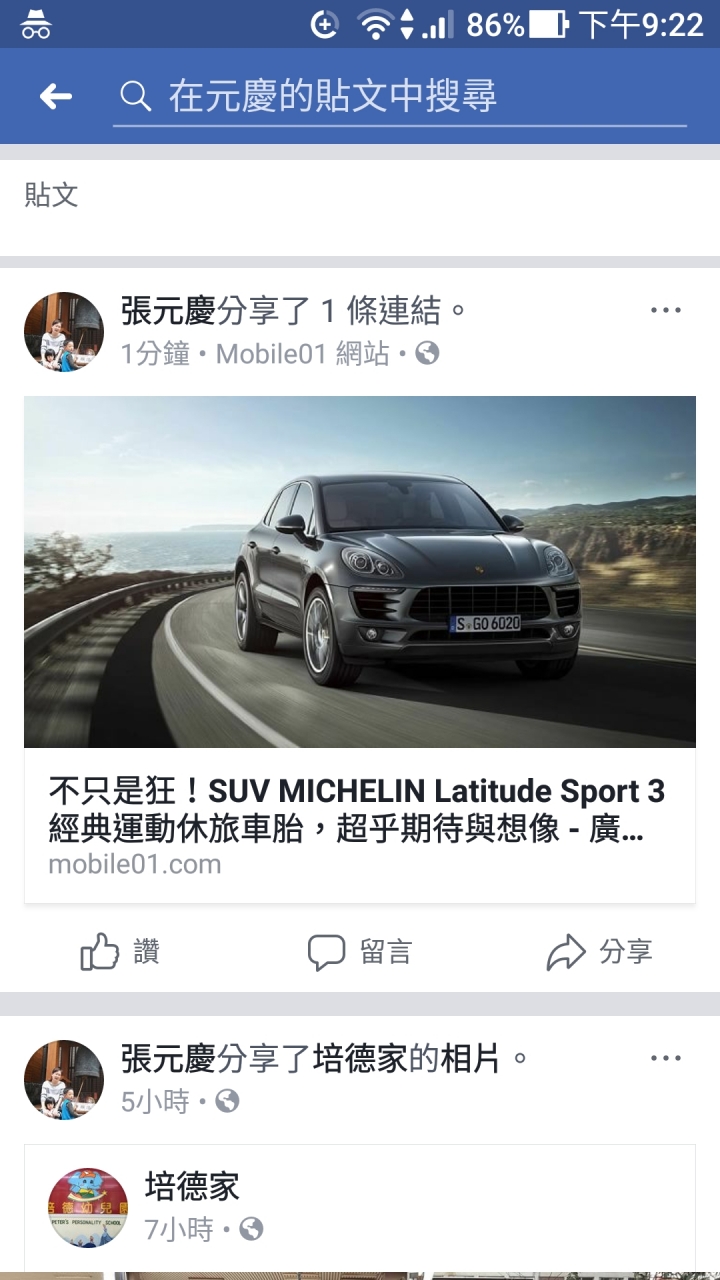This screenshot has width=720, height=1280.
Task: Share the Mobile01 link post
Action: pyautogui.click(x=600, y=952)
